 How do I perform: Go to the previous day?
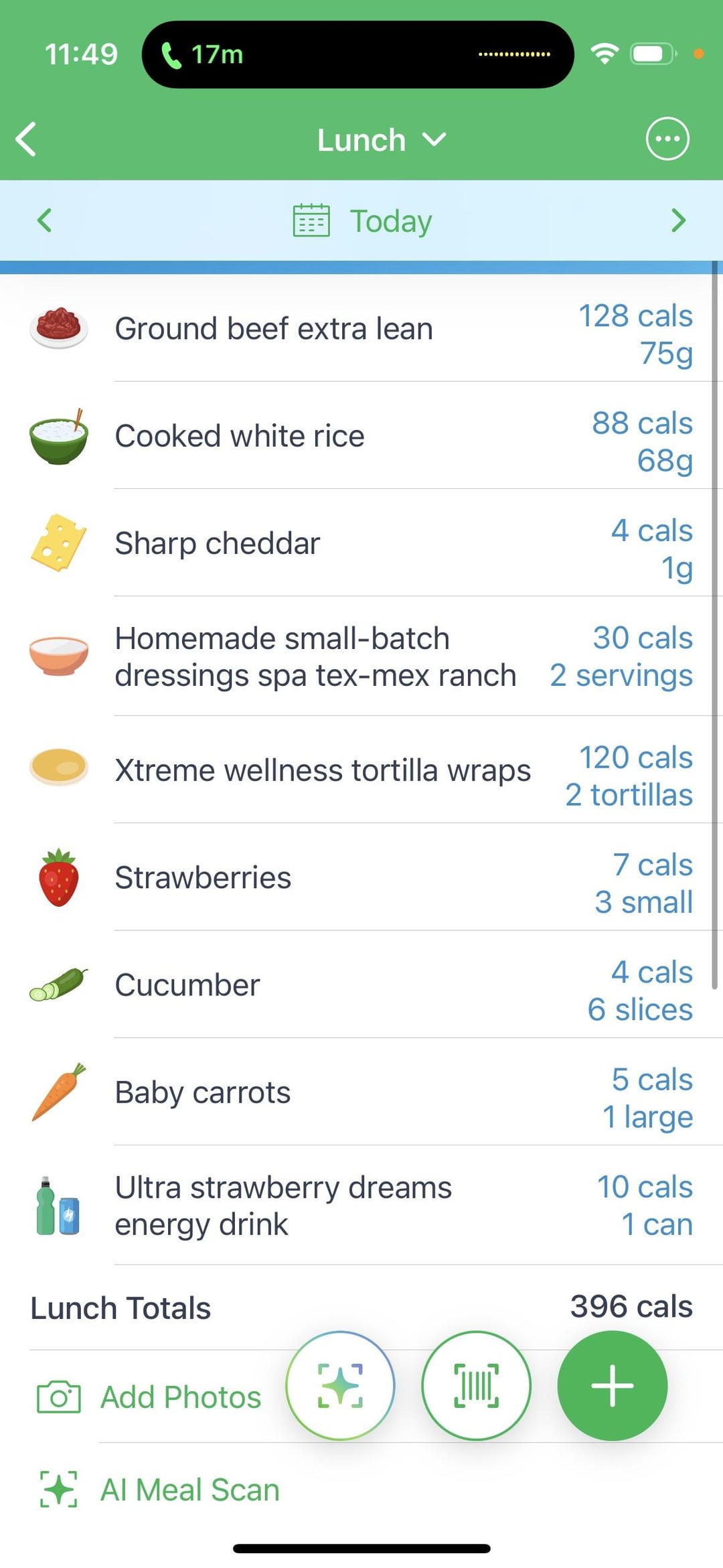tap(44, 220)
